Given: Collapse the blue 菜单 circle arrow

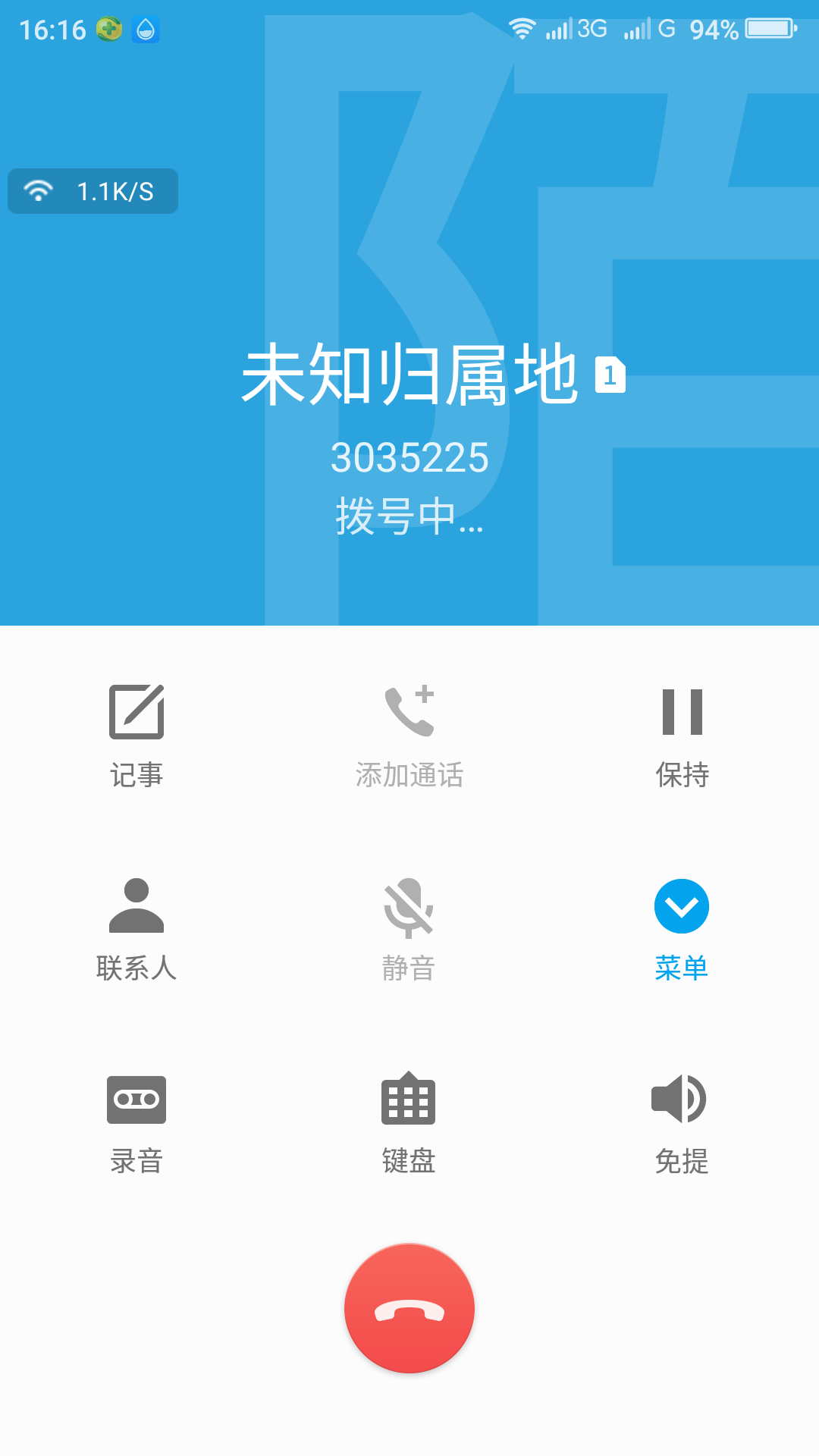Looking at the screenshot, I should click(x=681, y=905).
